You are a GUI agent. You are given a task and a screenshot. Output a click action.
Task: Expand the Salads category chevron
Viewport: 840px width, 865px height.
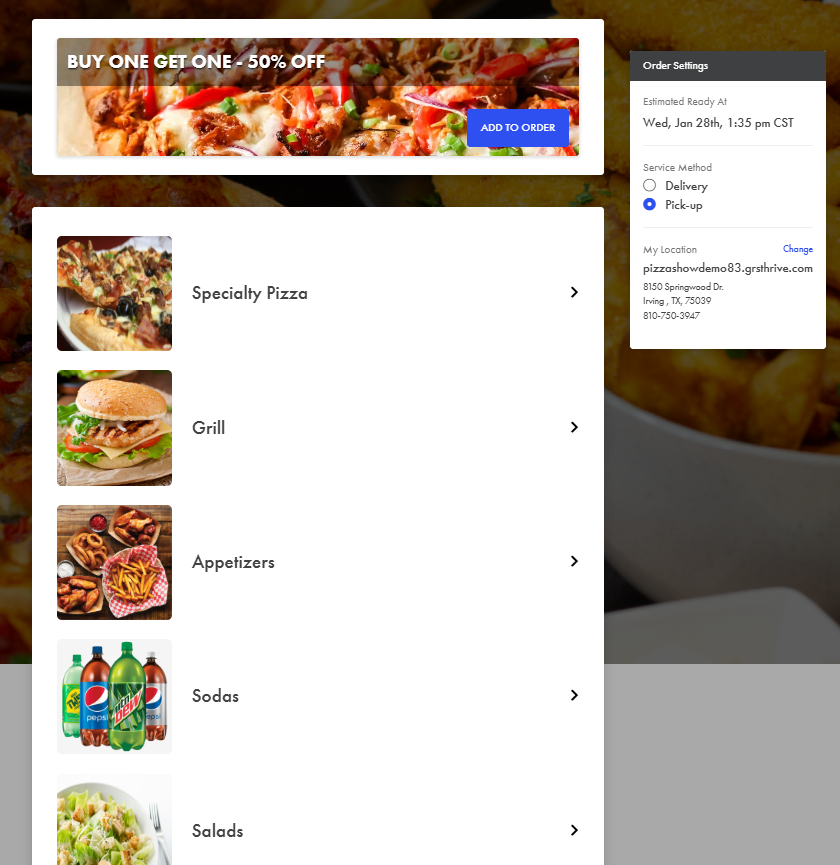click(574, 830)
